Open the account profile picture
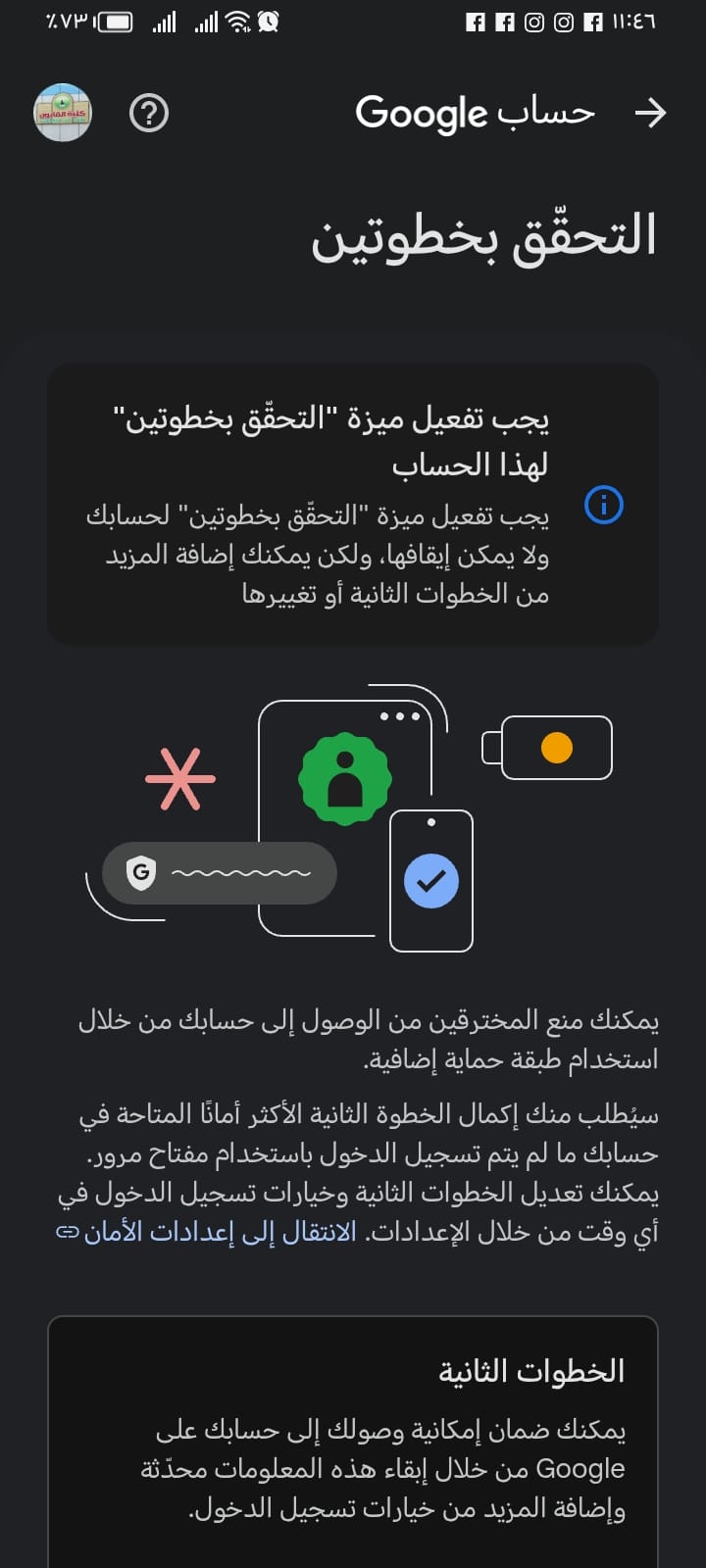This screenshot has width=706, height=1568. click(63, 113)
